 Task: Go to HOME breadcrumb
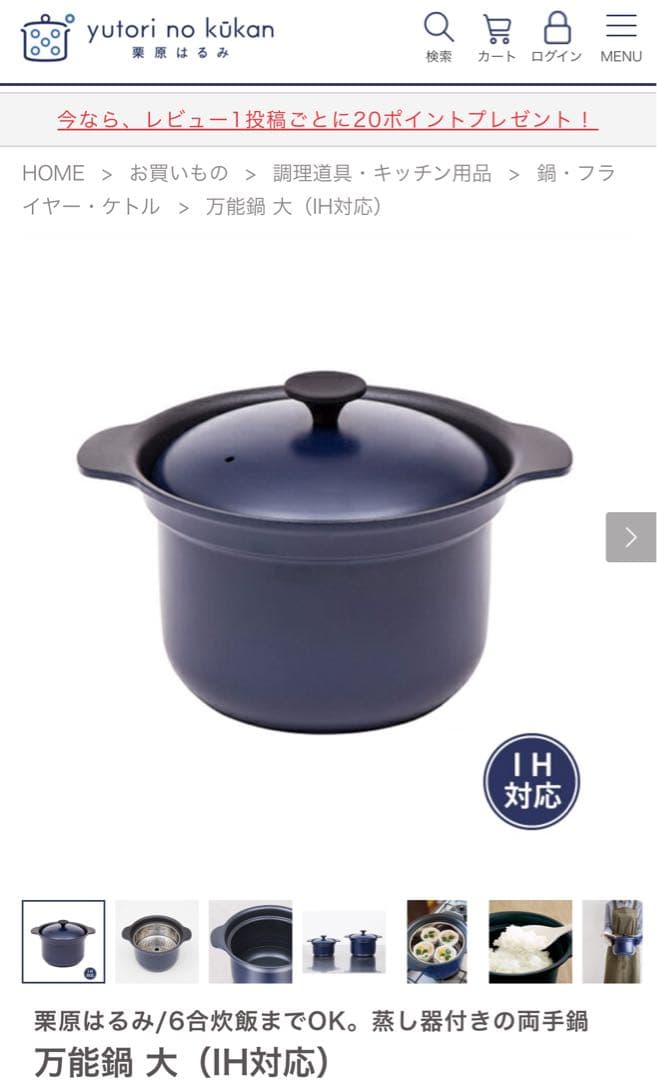(x=53, y=173)
